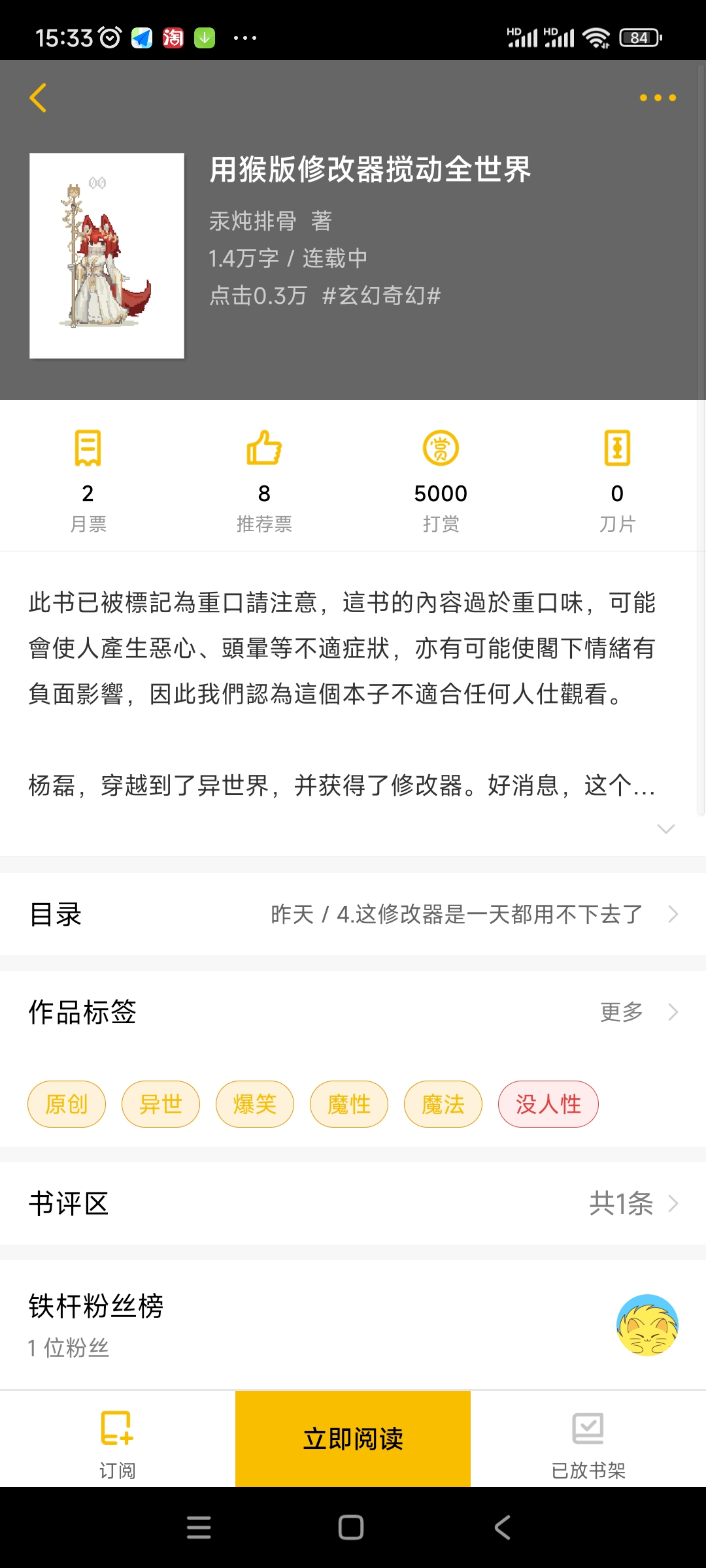
Task: Send a 刀片 to the author
Action: [x=617, y=480]
